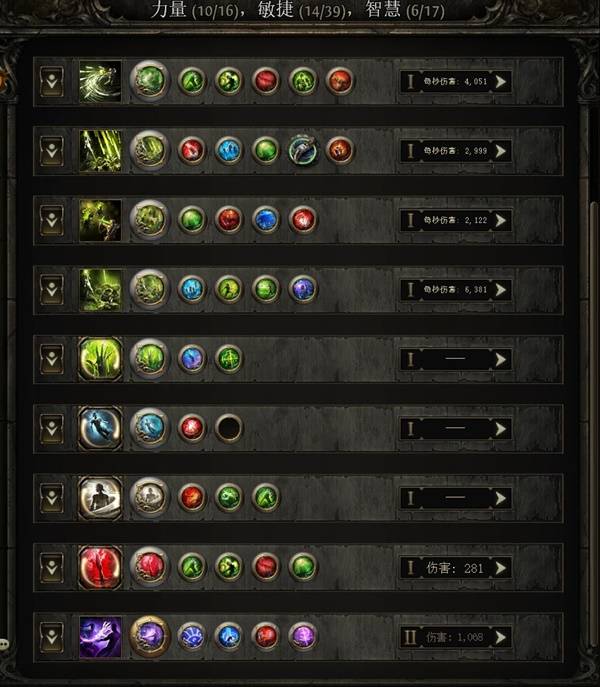600x687 pixels.
Task: Select the square skill icon in 4,051 row
Action: coord(100,81)
